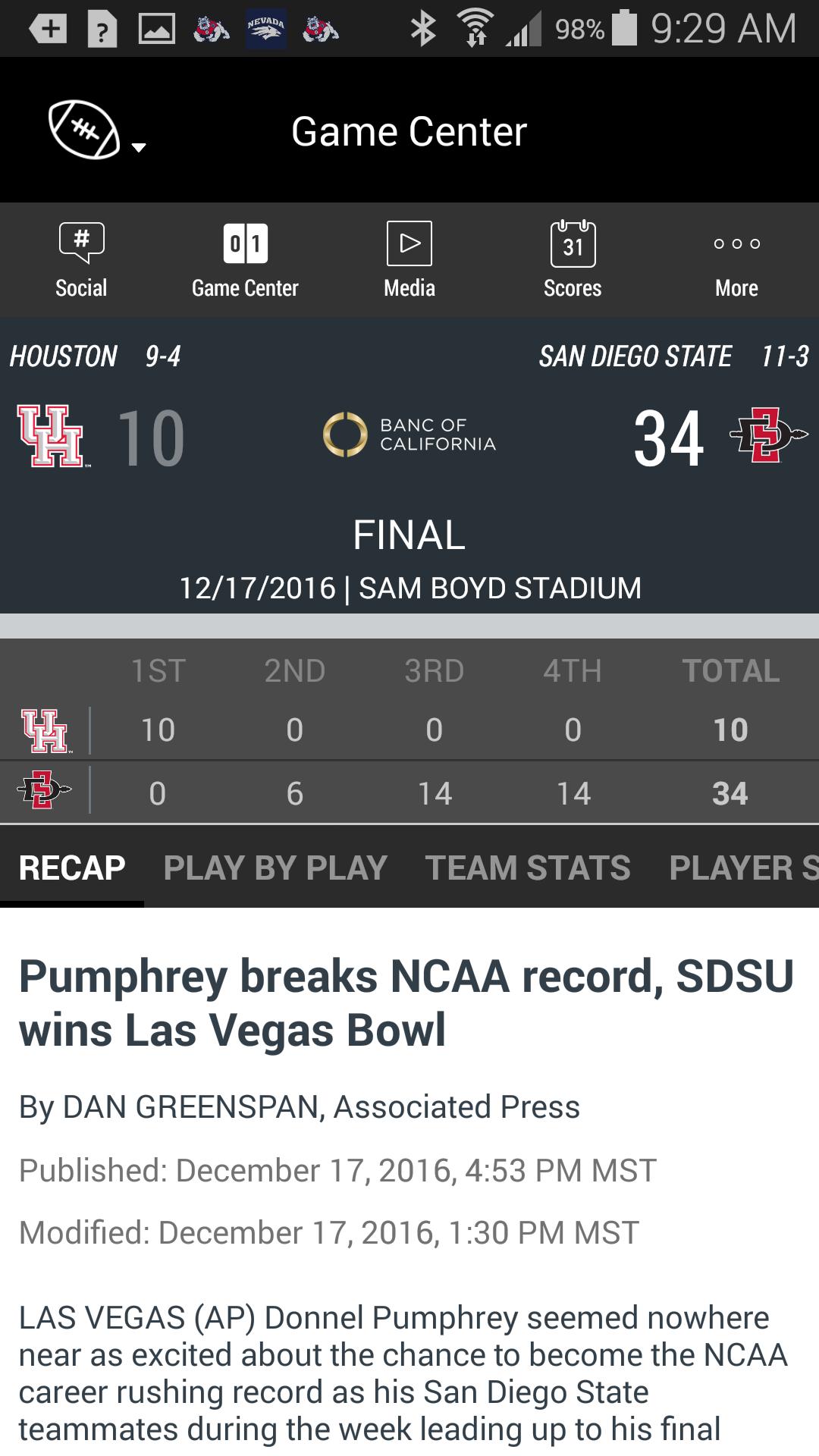
Task: Select the RECAP tab
Action: (x=72, y=867)
